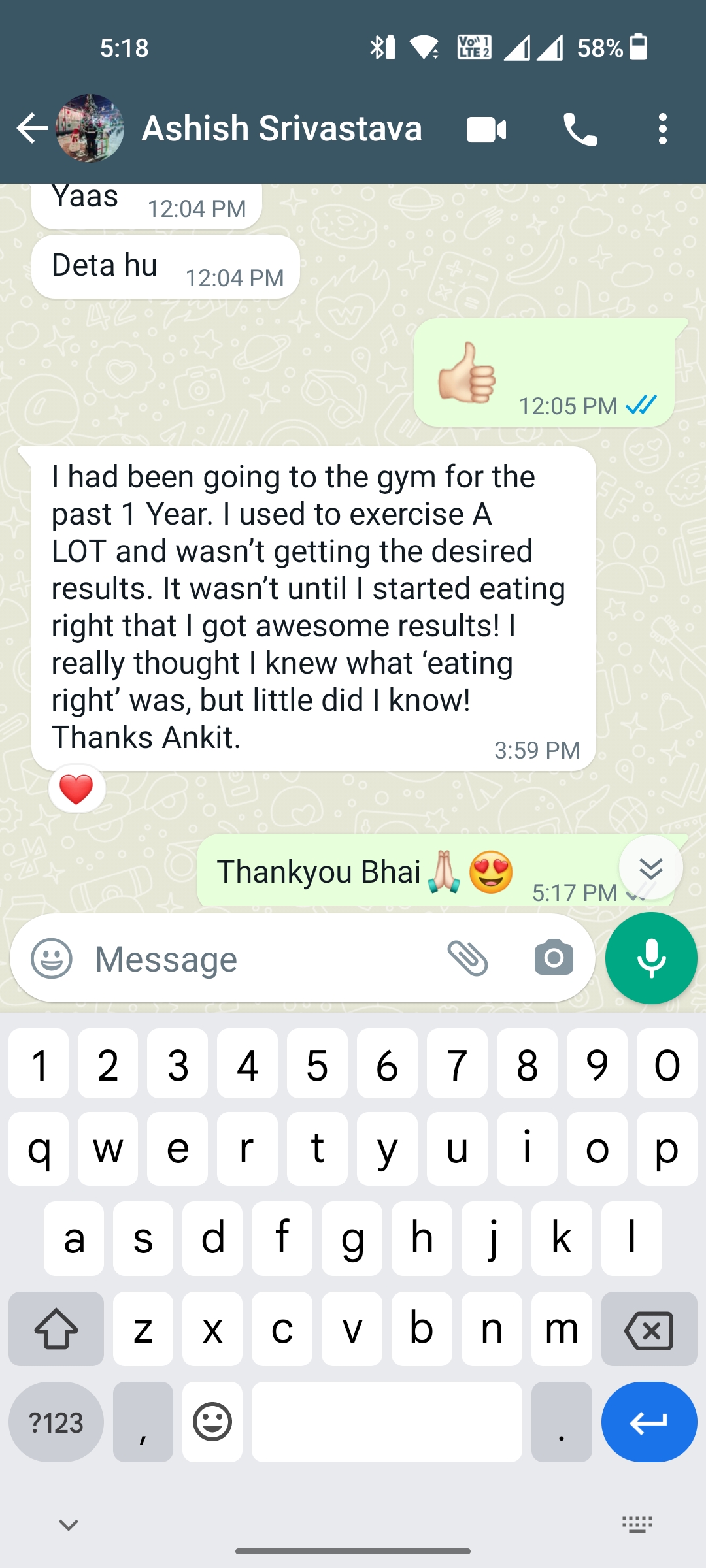Go back to the chats list

[31, 128]
